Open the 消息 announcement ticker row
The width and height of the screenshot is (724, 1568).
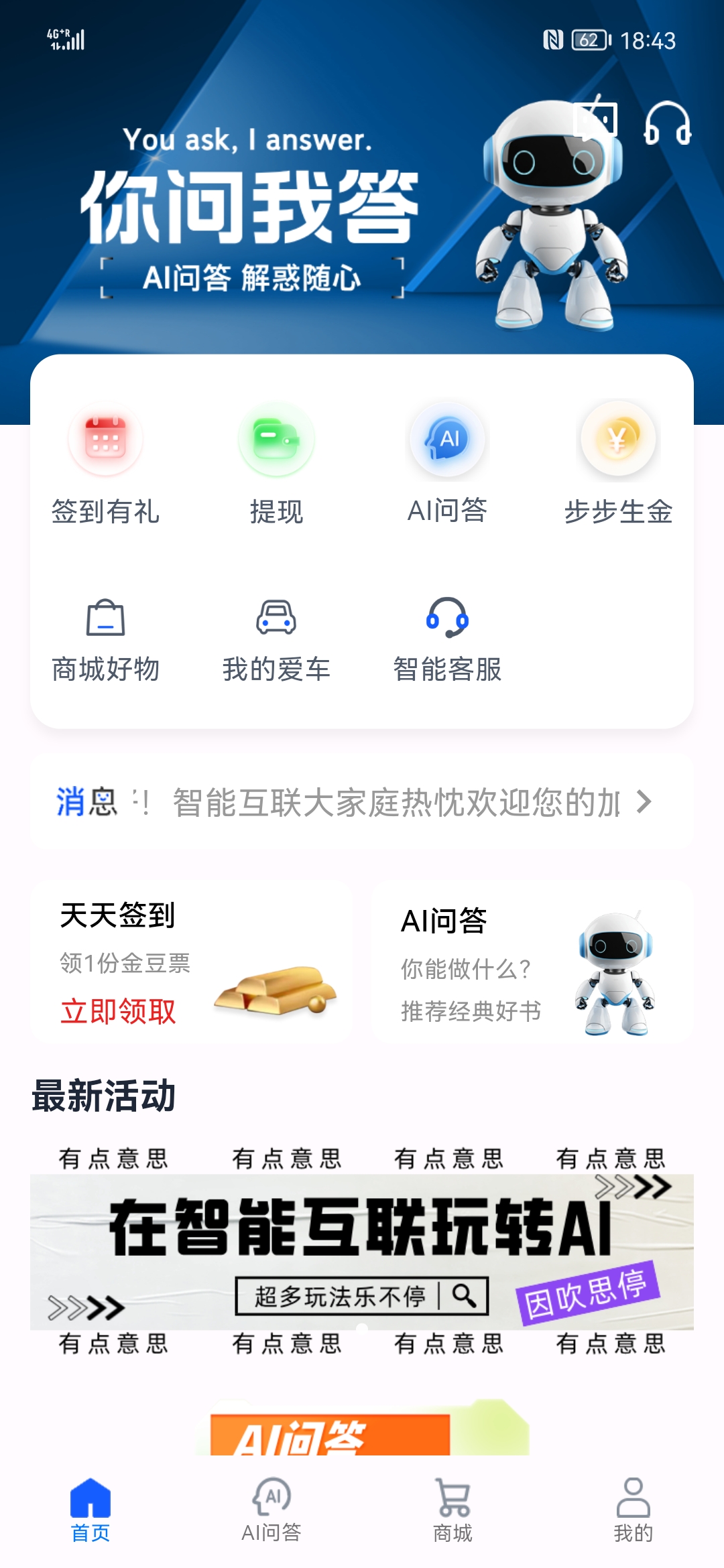pos(362,802)
